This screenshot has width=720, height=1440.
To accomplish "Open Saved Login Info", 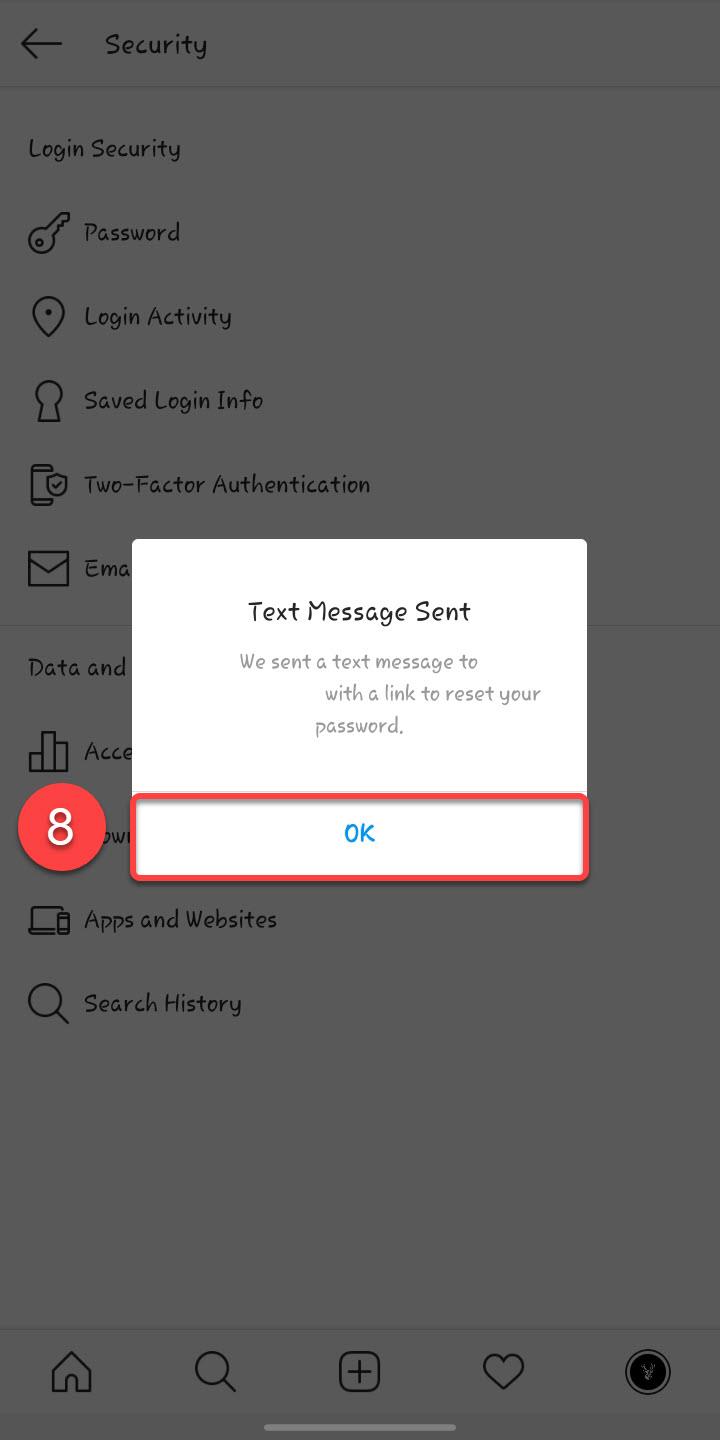I will (360, 401).
